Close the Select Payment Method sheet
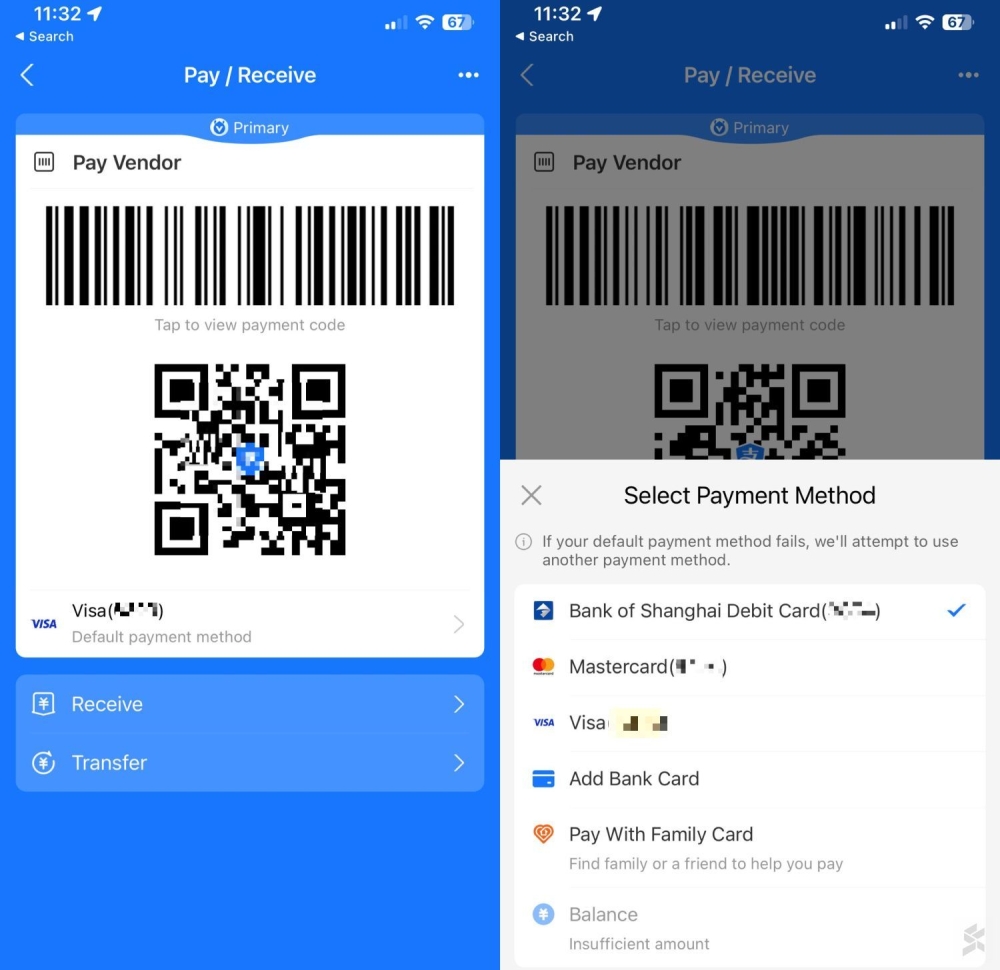The width and height of the screenshot is (1000, 970). [532, 496]
